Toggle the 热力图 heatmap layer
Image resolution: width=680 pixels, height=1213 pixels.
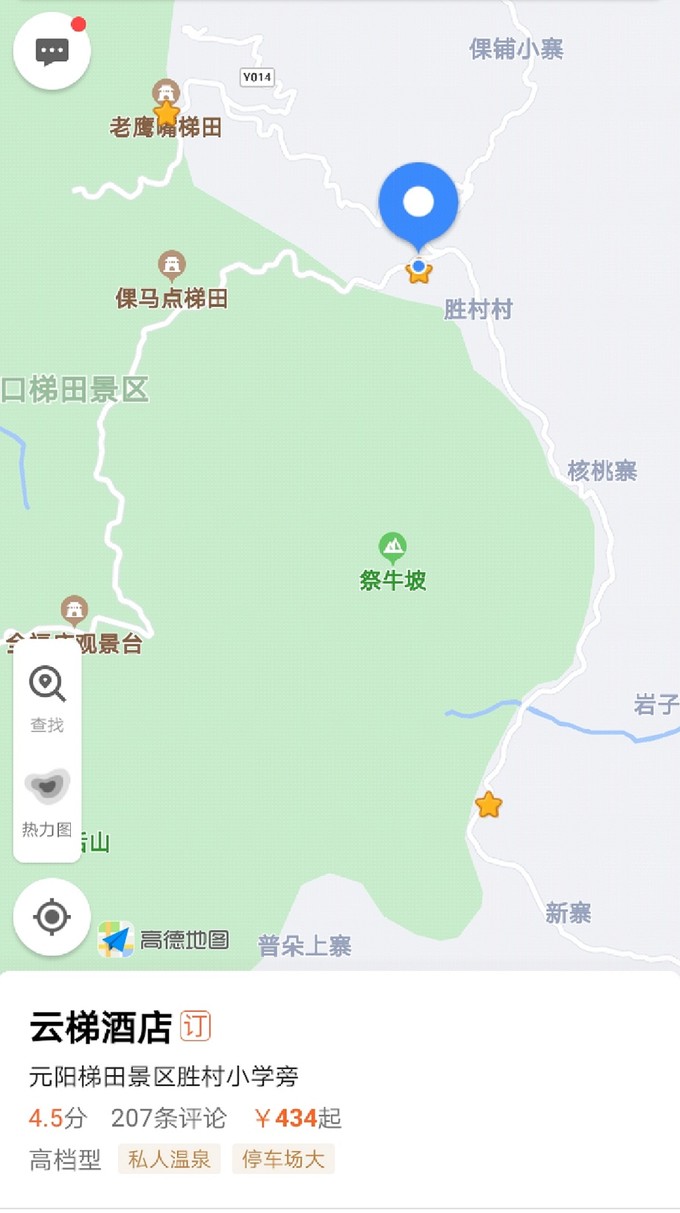coord(47,801)
